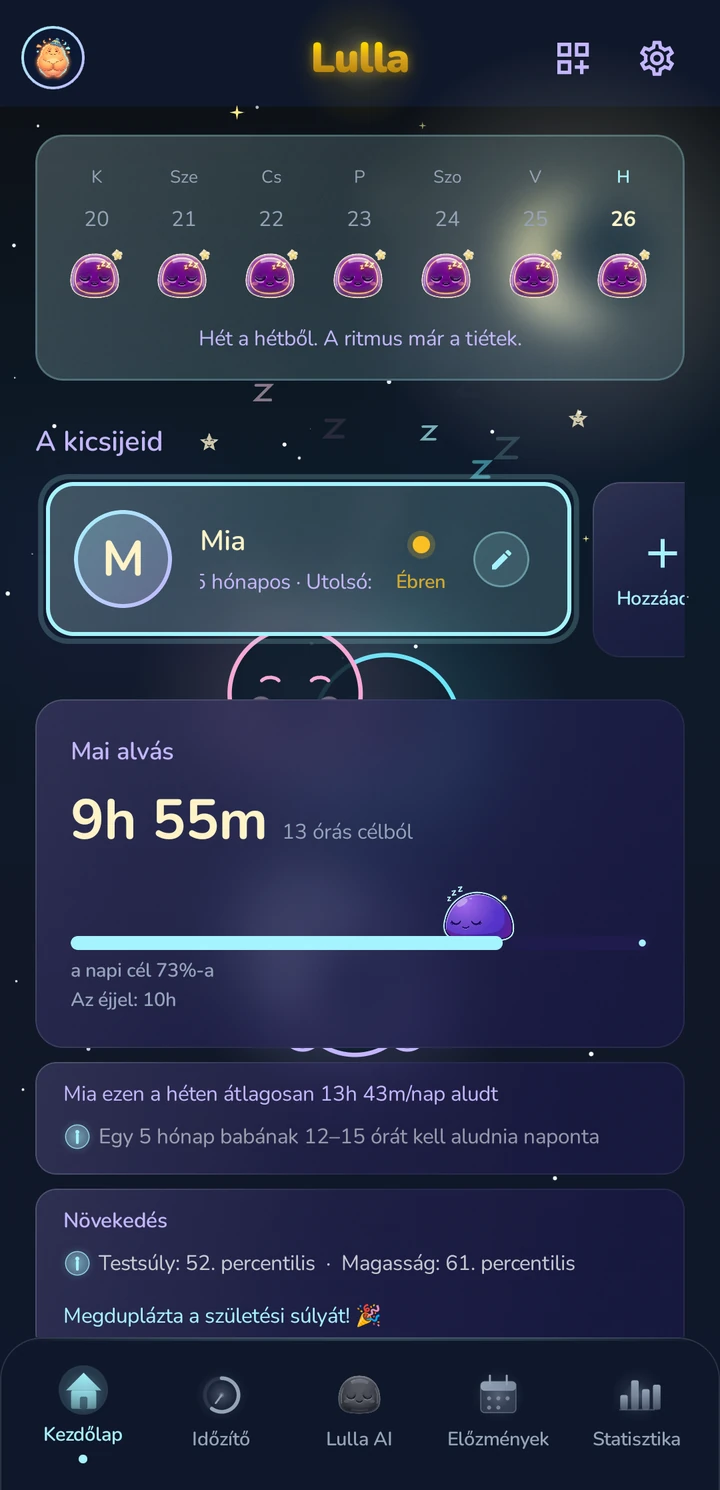The image size is (720, 1490).
Task: Open the settings gear
Action: [x=657, y=58]
